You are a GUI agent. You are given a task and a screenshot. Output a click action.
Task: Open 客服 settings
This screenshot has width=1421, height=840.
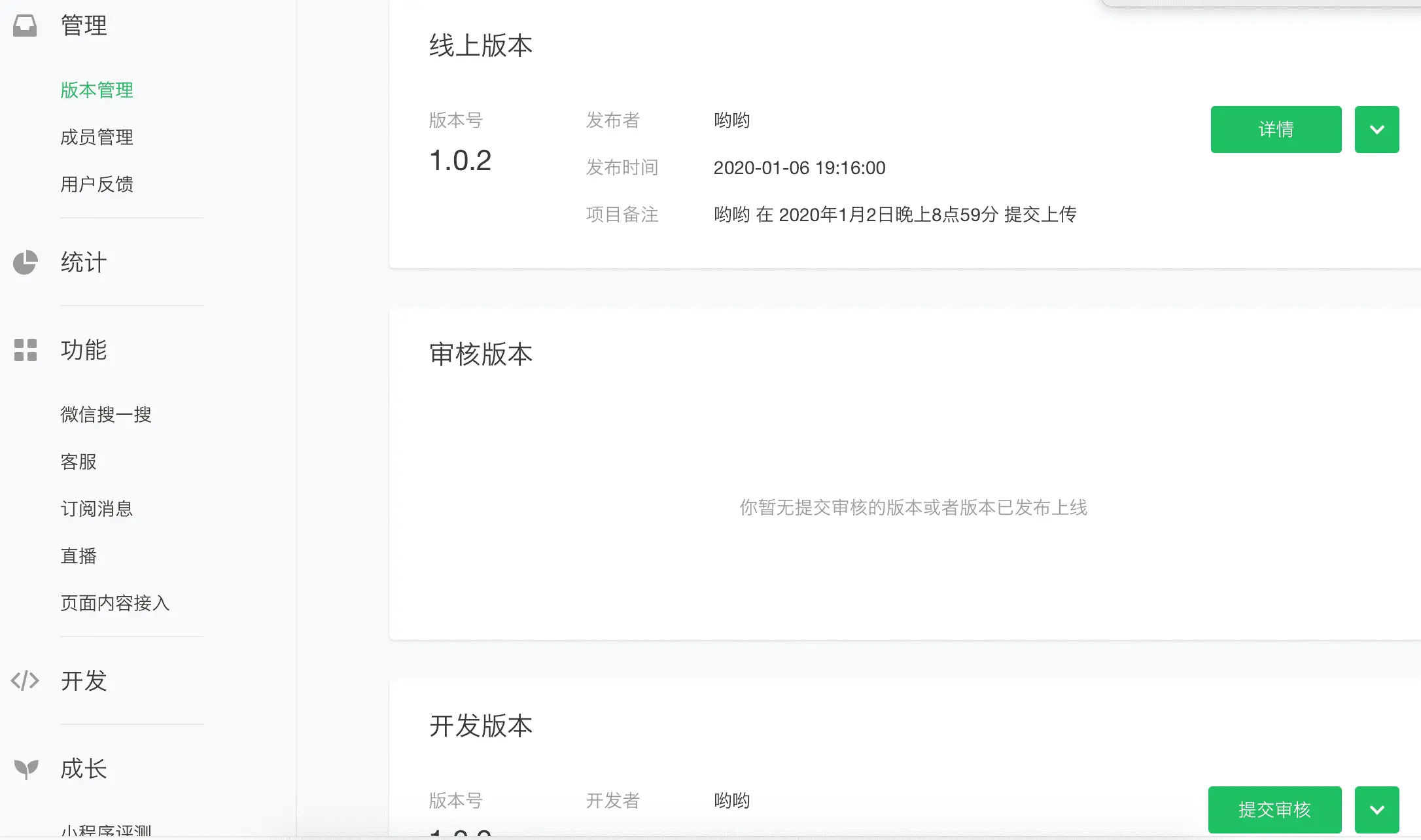79,461
